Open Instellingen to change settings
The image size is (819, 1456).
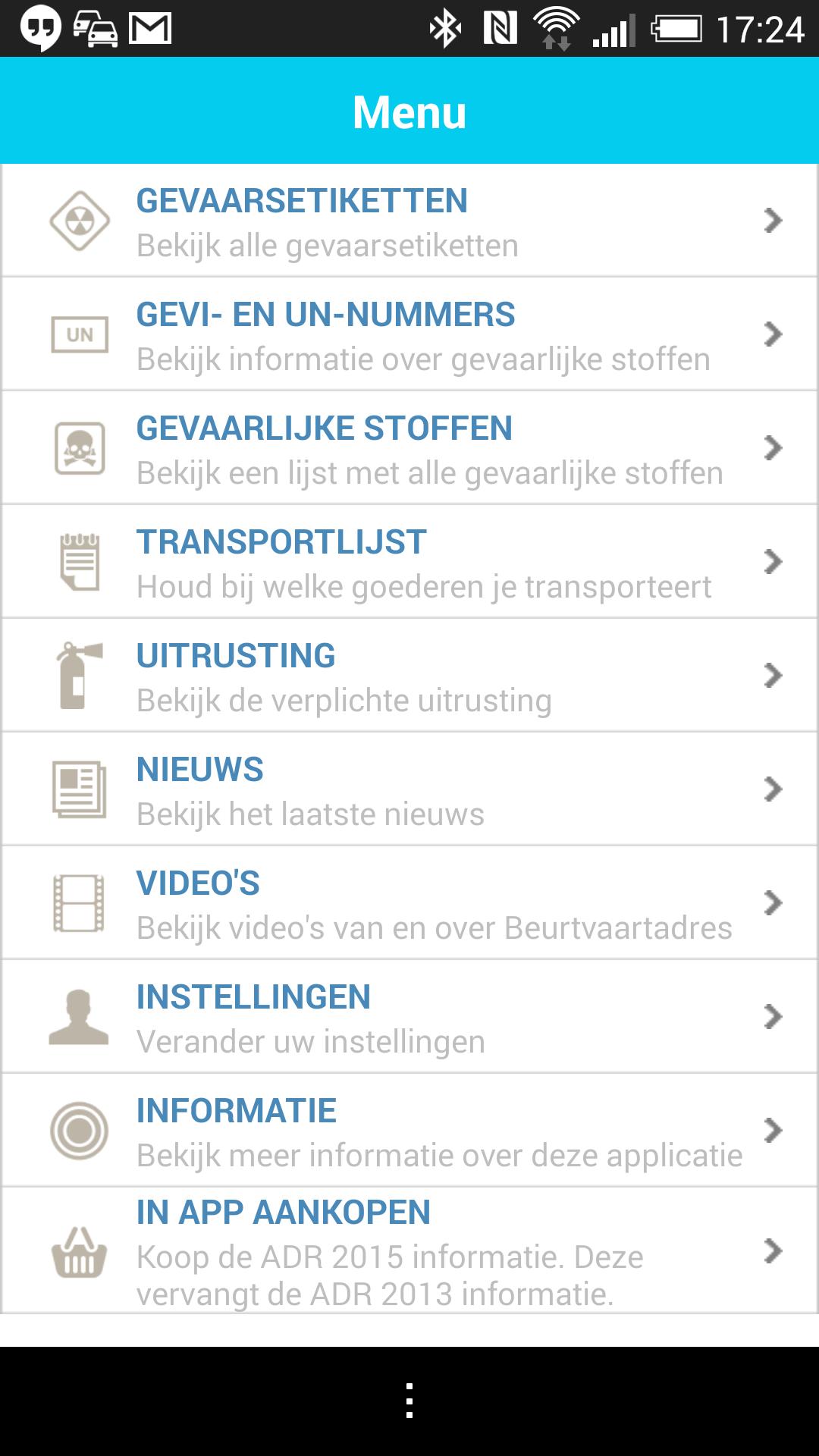tap(409, 1017)
